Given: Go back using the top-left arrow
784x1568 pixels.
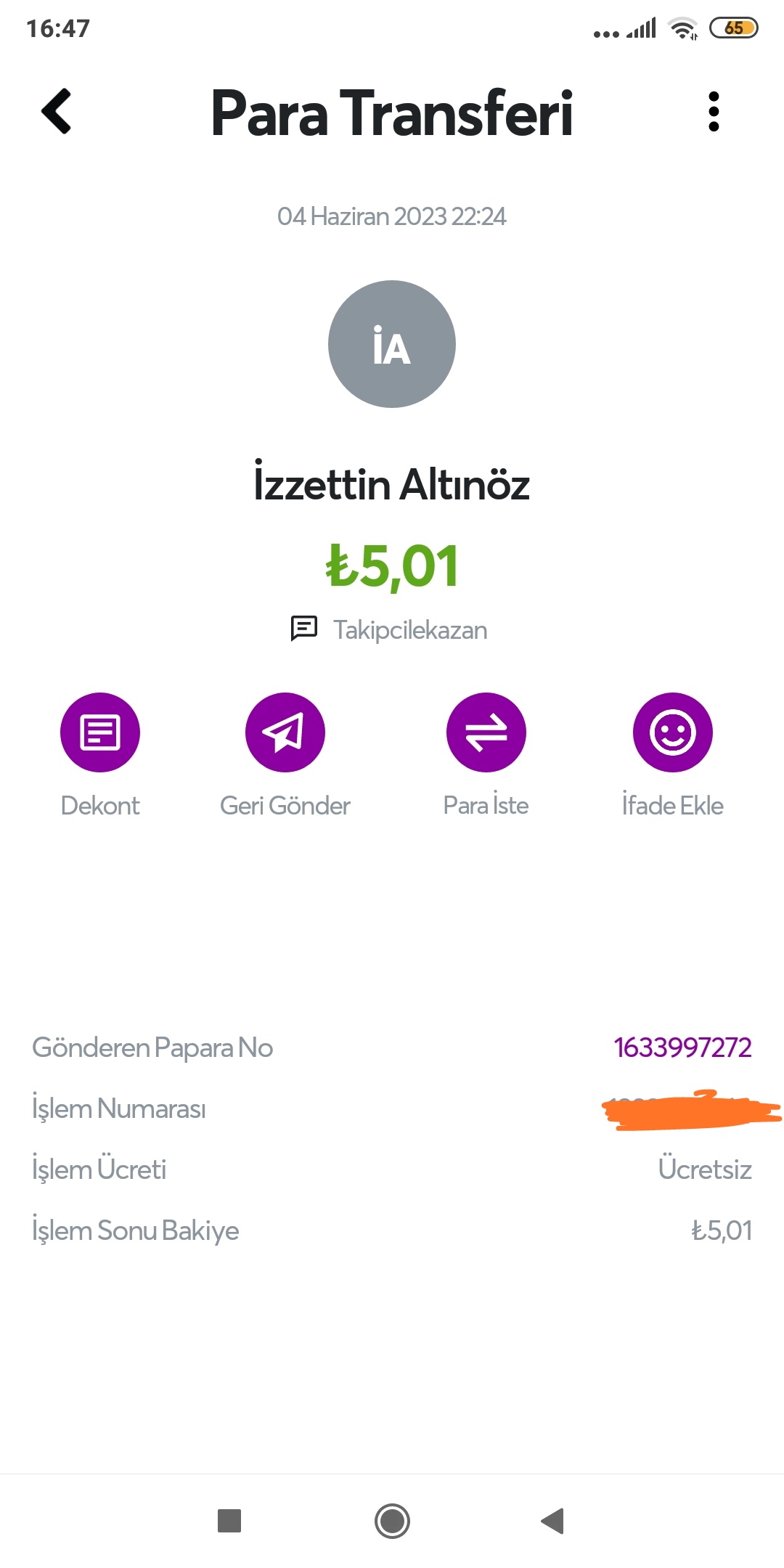Looking at the screenshot, I should click(56, 111).
